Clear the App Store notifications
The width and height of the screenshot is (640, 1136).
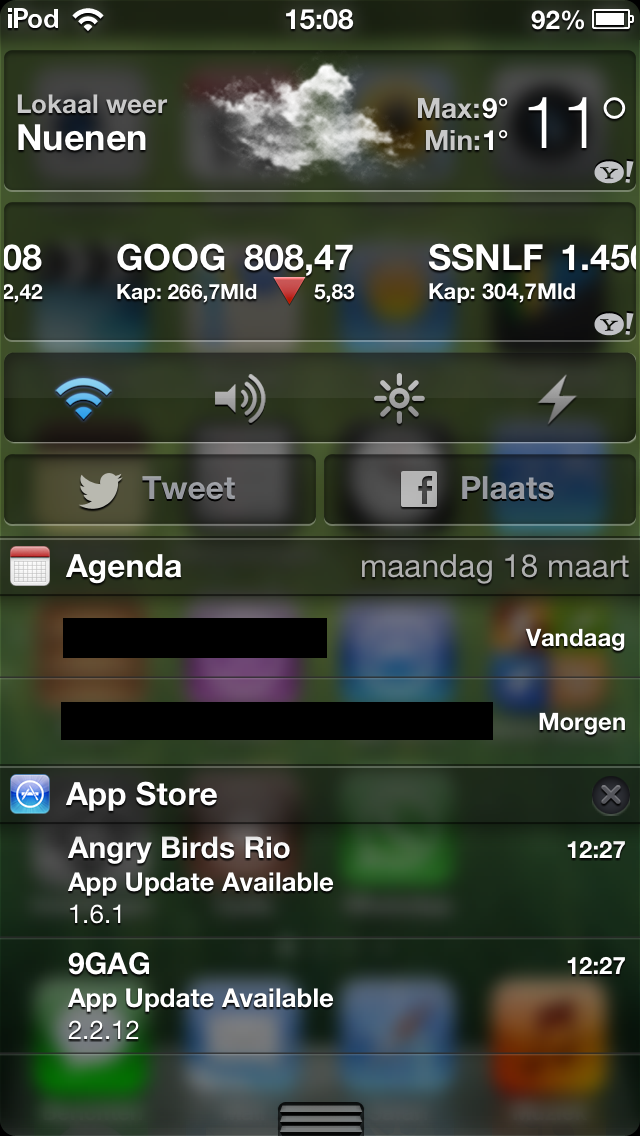610,795
